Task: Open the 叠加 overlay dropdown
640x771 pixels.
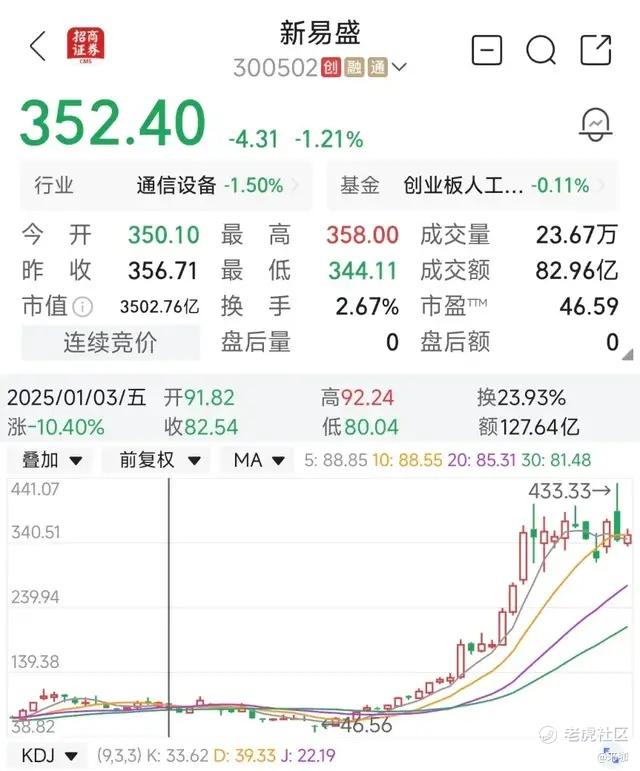Action: click(50, 460)
